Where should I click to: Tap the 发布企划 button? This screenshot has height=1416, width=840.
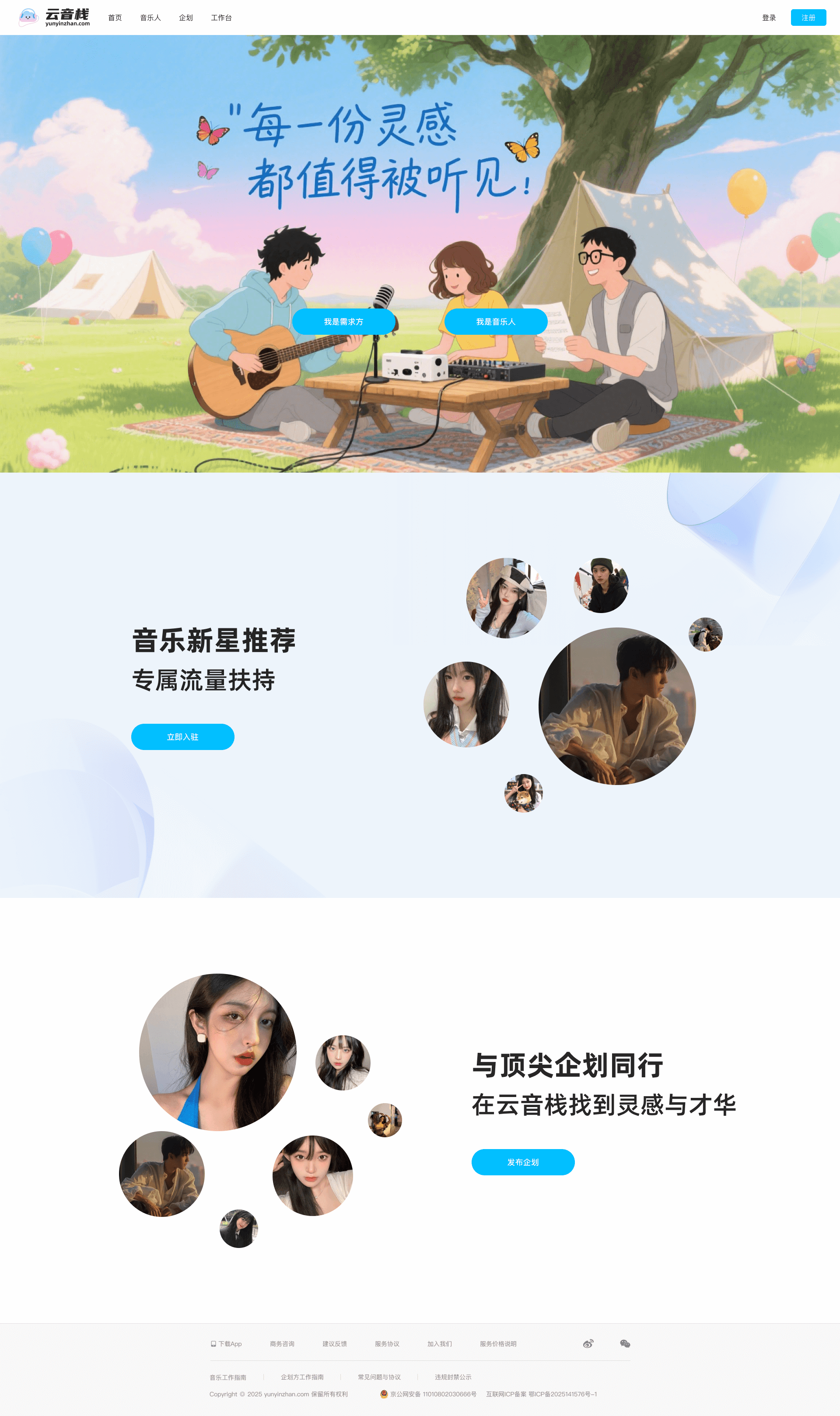(523, 1162)
